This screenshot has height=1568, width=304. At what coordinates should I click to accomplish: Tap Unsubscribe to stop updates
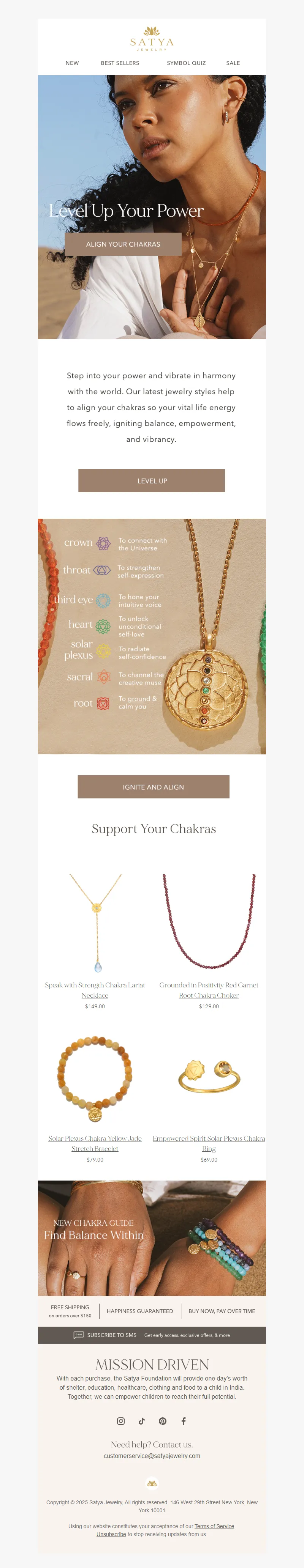111,1534
